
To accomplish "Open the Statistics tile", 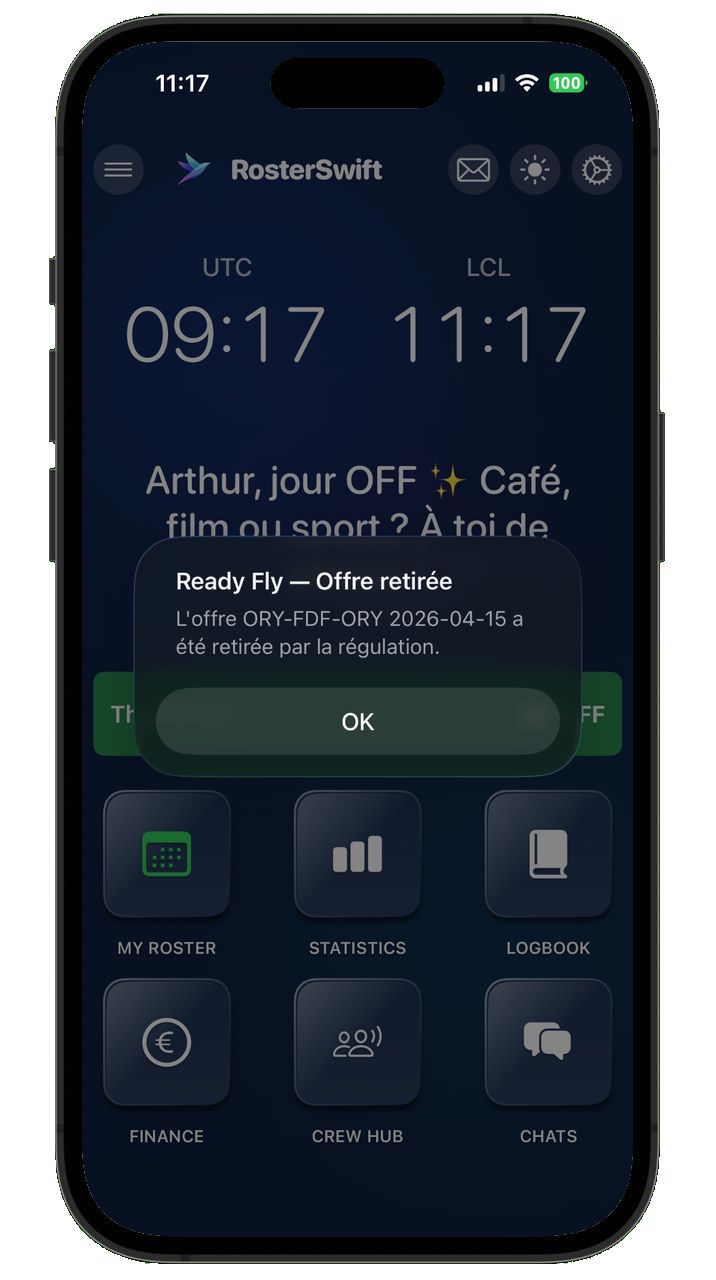I will 357,855.
